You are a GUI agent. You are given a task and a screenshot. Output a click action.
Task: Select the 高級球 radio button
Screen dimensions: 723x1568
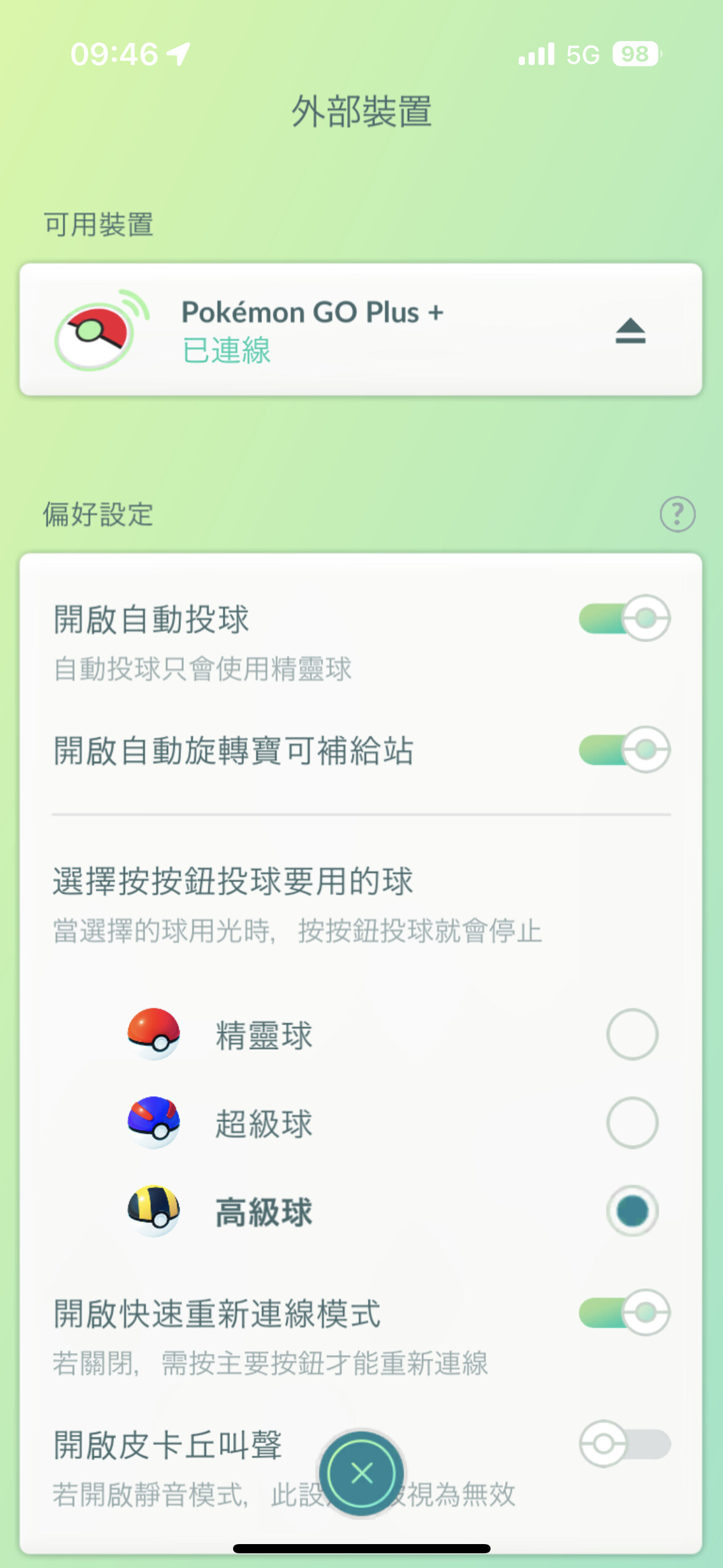click(x=632, y=1211)
